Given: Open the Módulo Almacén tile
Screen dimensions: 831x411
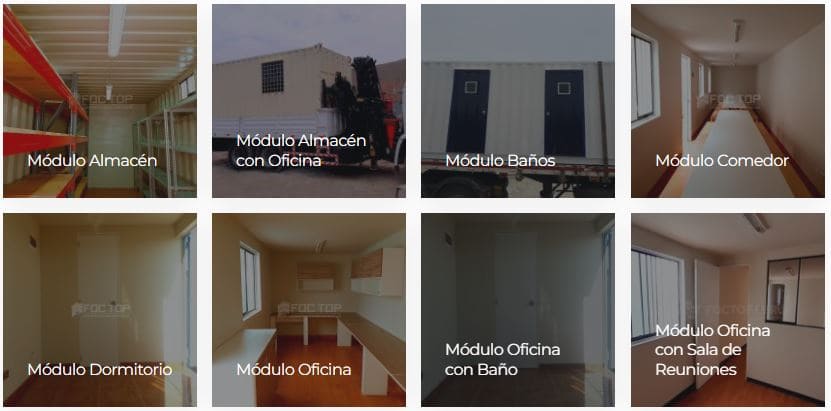Looking at the screenshot, I should (x=99, y=100).
